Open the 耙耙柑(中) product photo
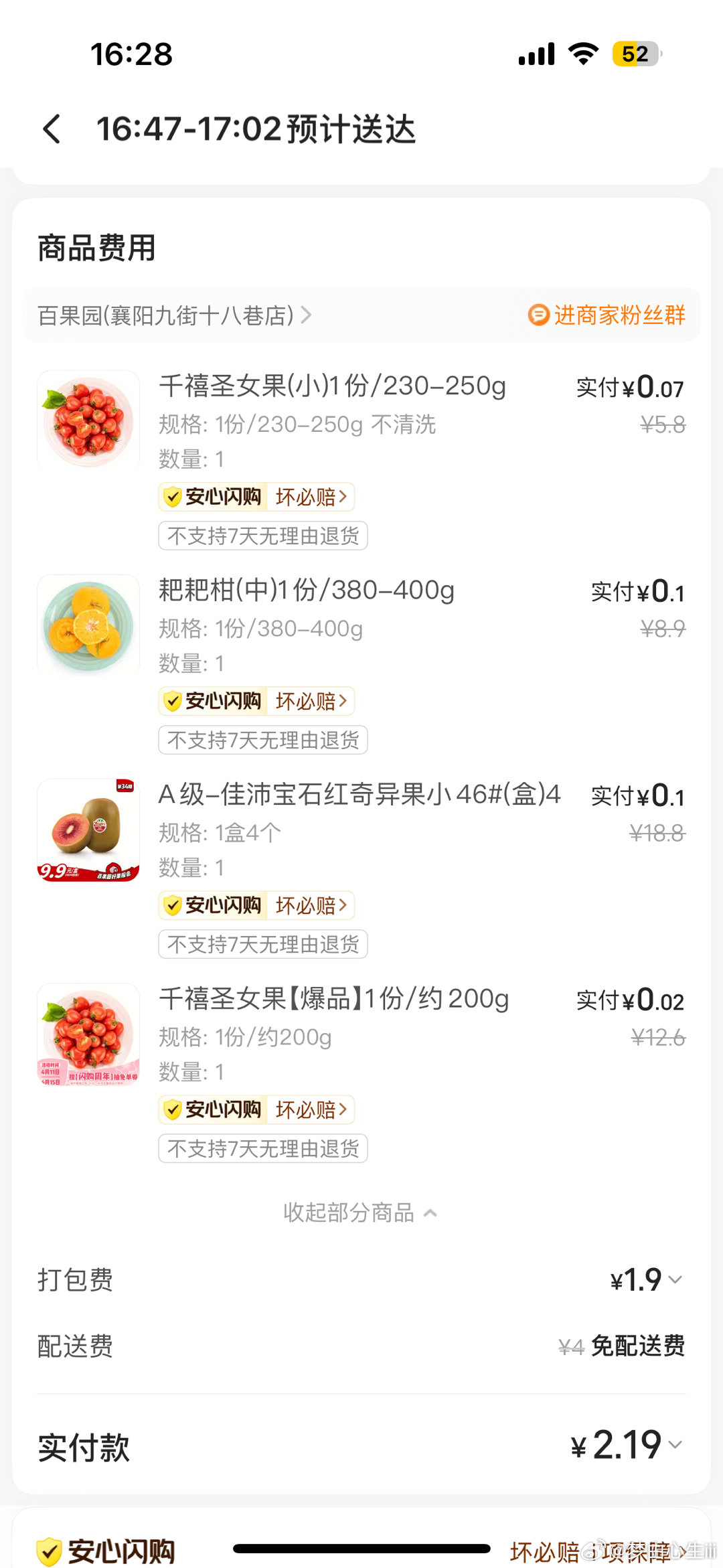Image resolution: width=723 pixels, height=1568 pixels. click(88, 625)
